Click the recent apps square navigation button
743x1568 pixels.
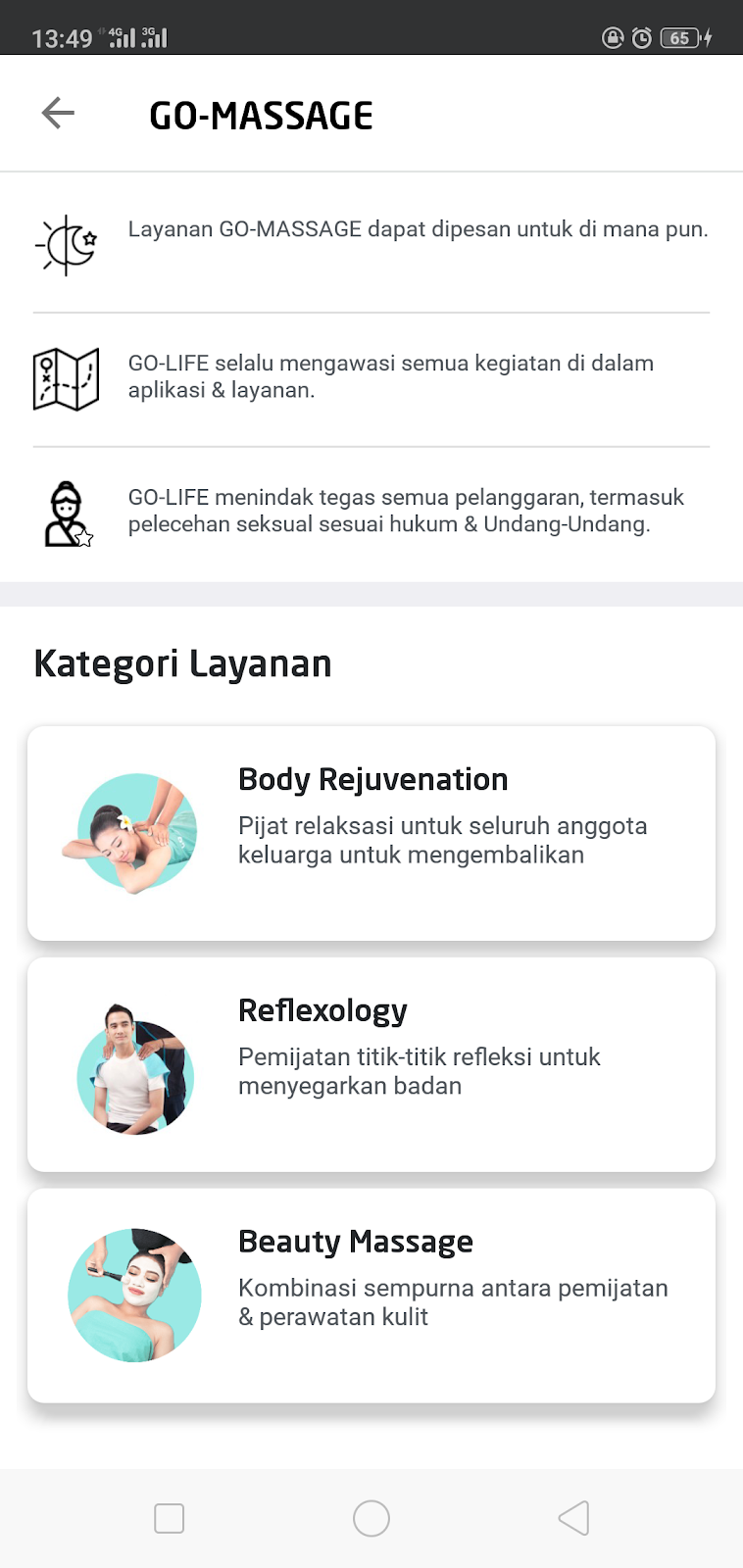click(x=168, y=1517)
